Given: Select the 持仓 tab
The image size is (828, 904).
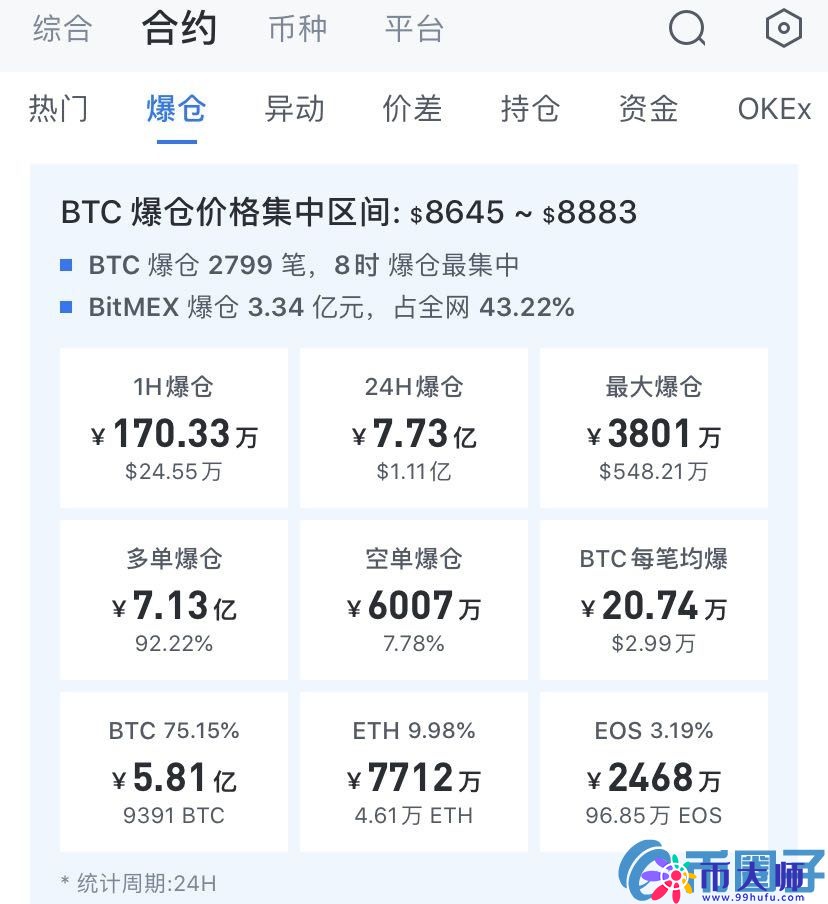Looking at the screenshot, I should click(529, 110).
